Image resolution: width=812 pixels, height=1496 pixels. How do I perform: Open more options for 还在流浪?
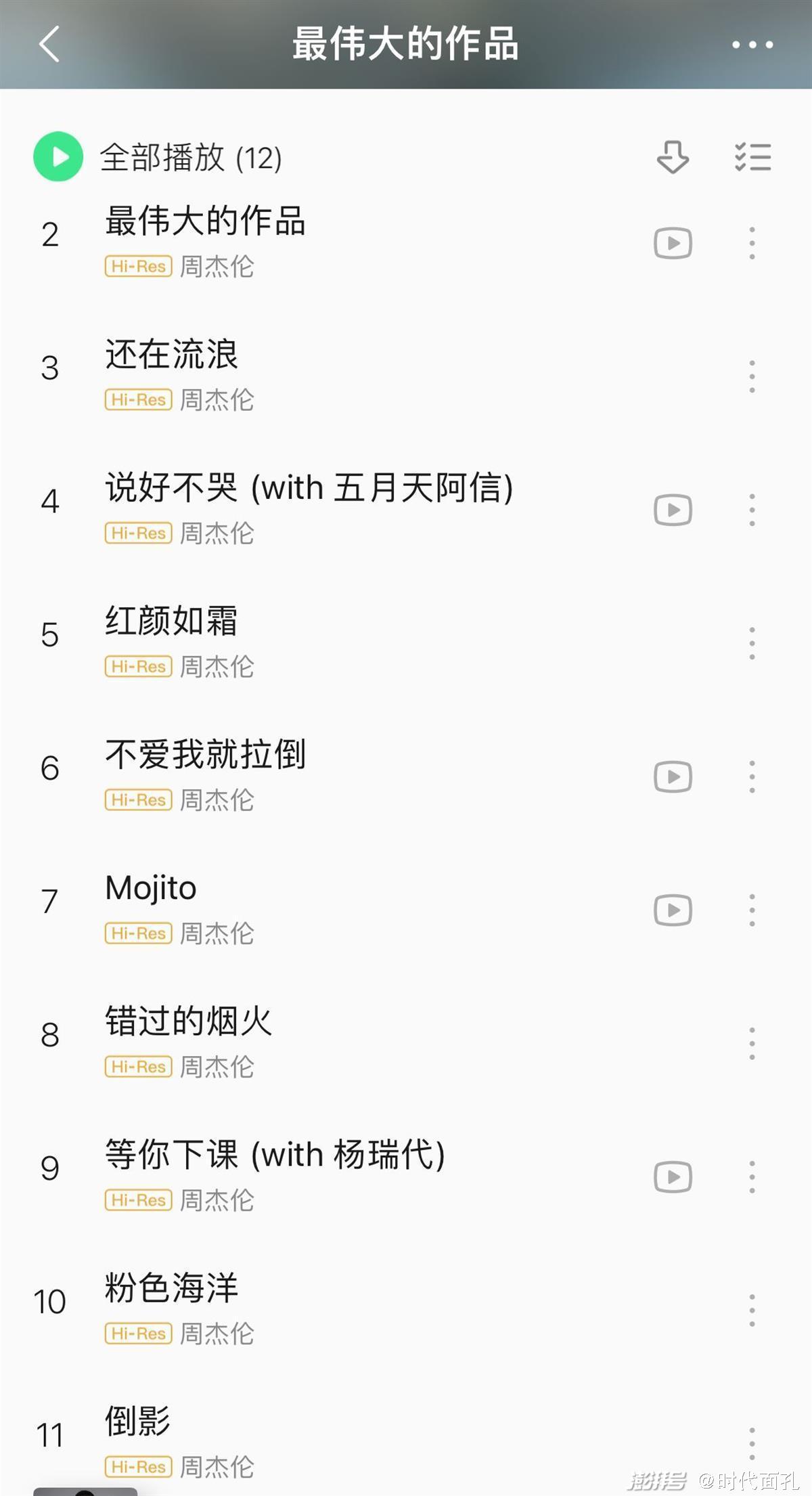tap(752, 376)
